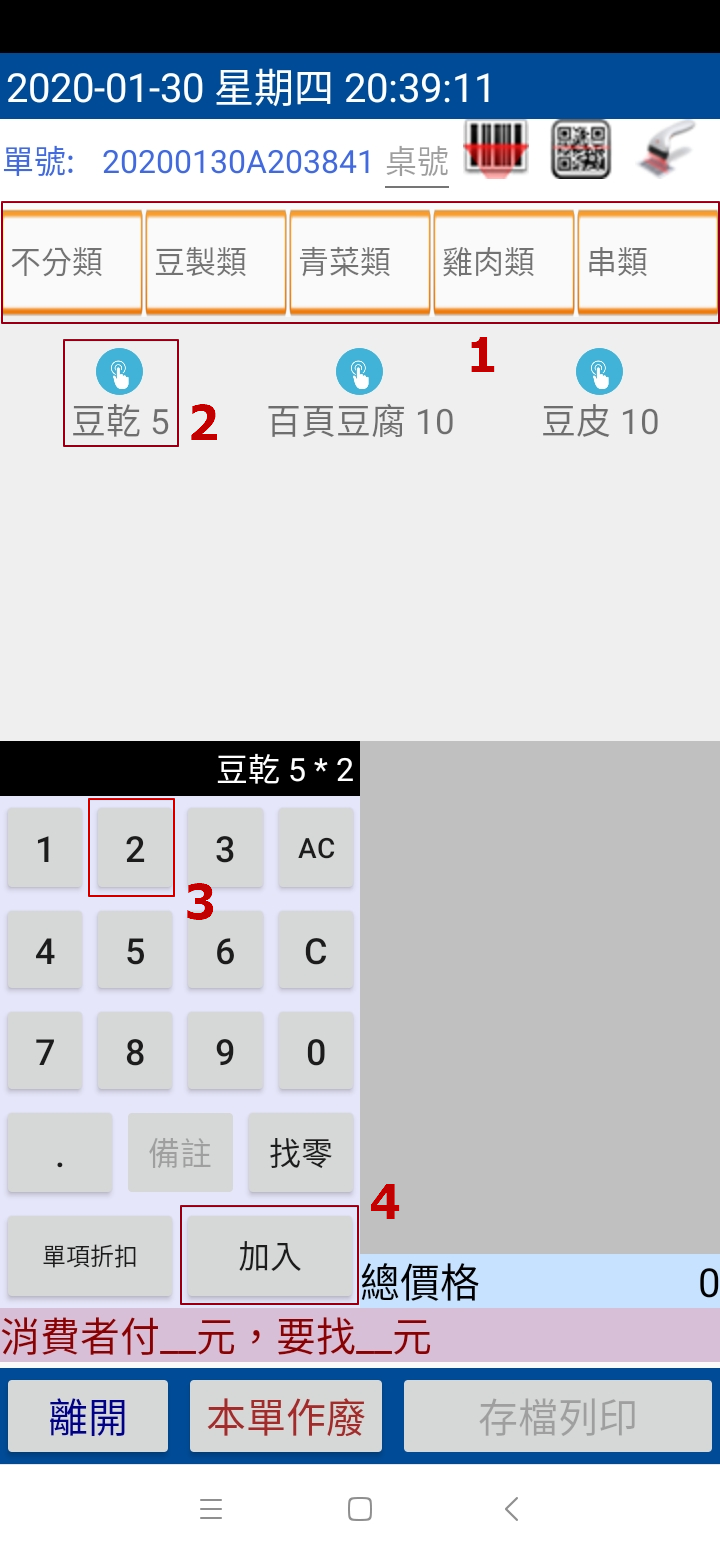The width and height of the screenshot is (720, 1560).
Task: Show the 串類 category items
Action: (647, 262)
